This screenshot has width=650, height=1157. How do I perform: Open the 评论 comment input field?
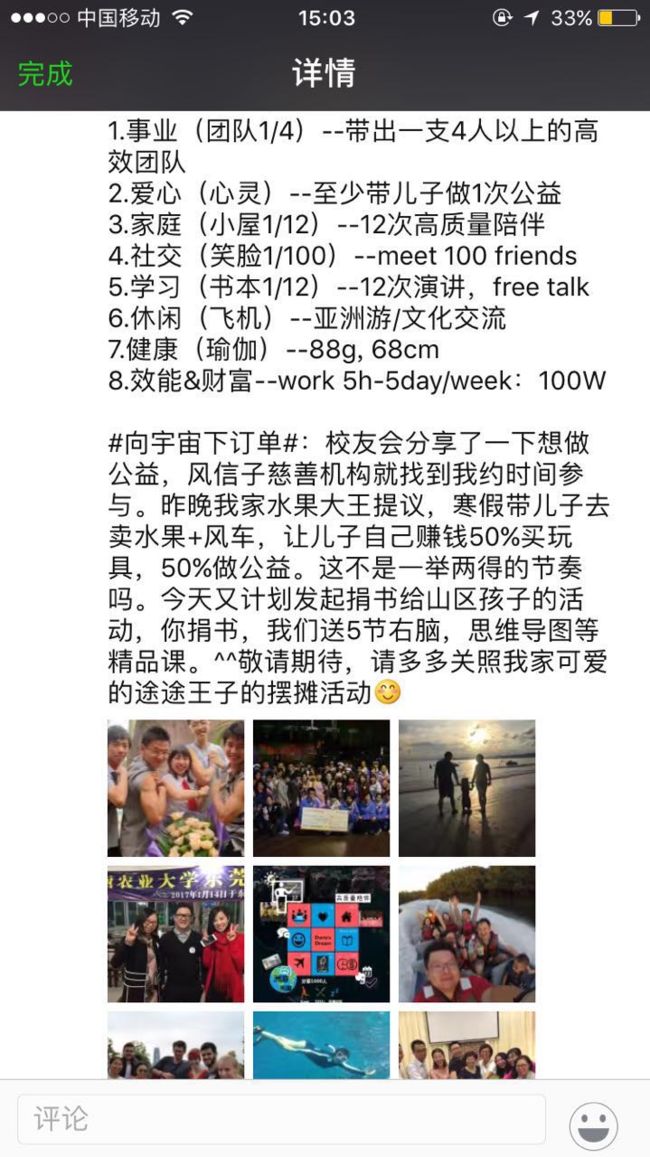pyautogui.click(x=281, y=1119)
